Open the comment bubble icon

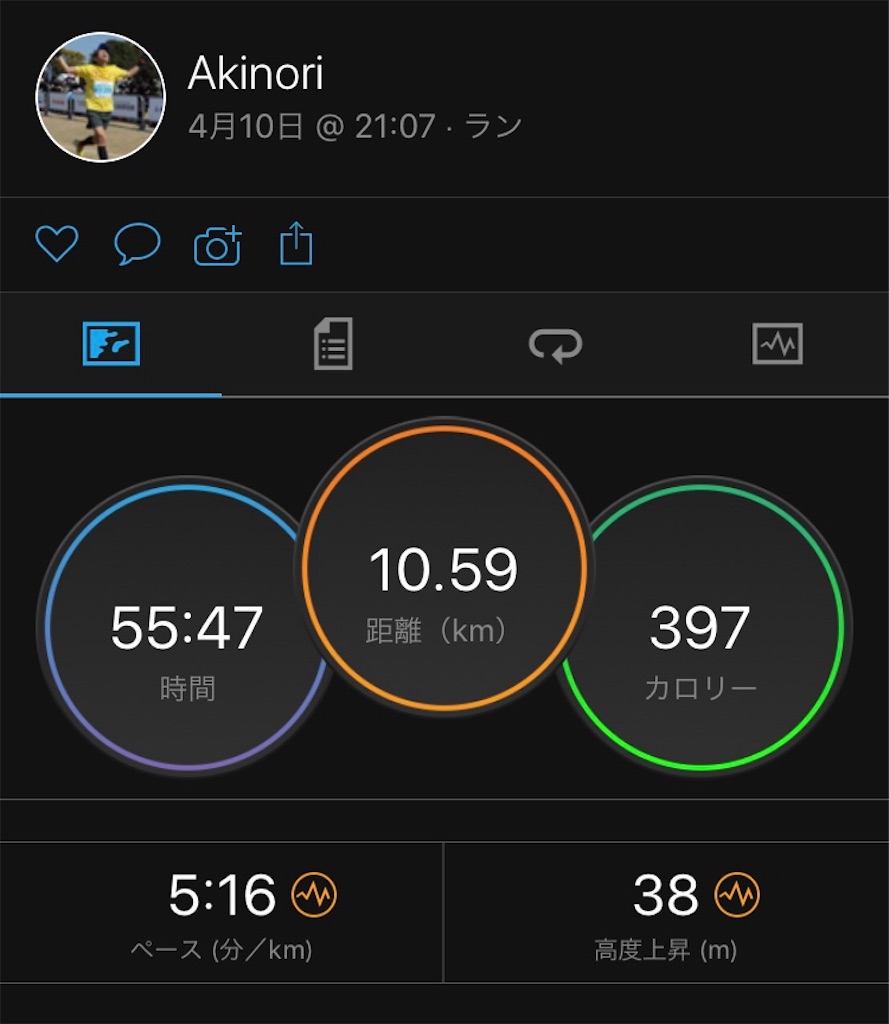click(137, 244)
